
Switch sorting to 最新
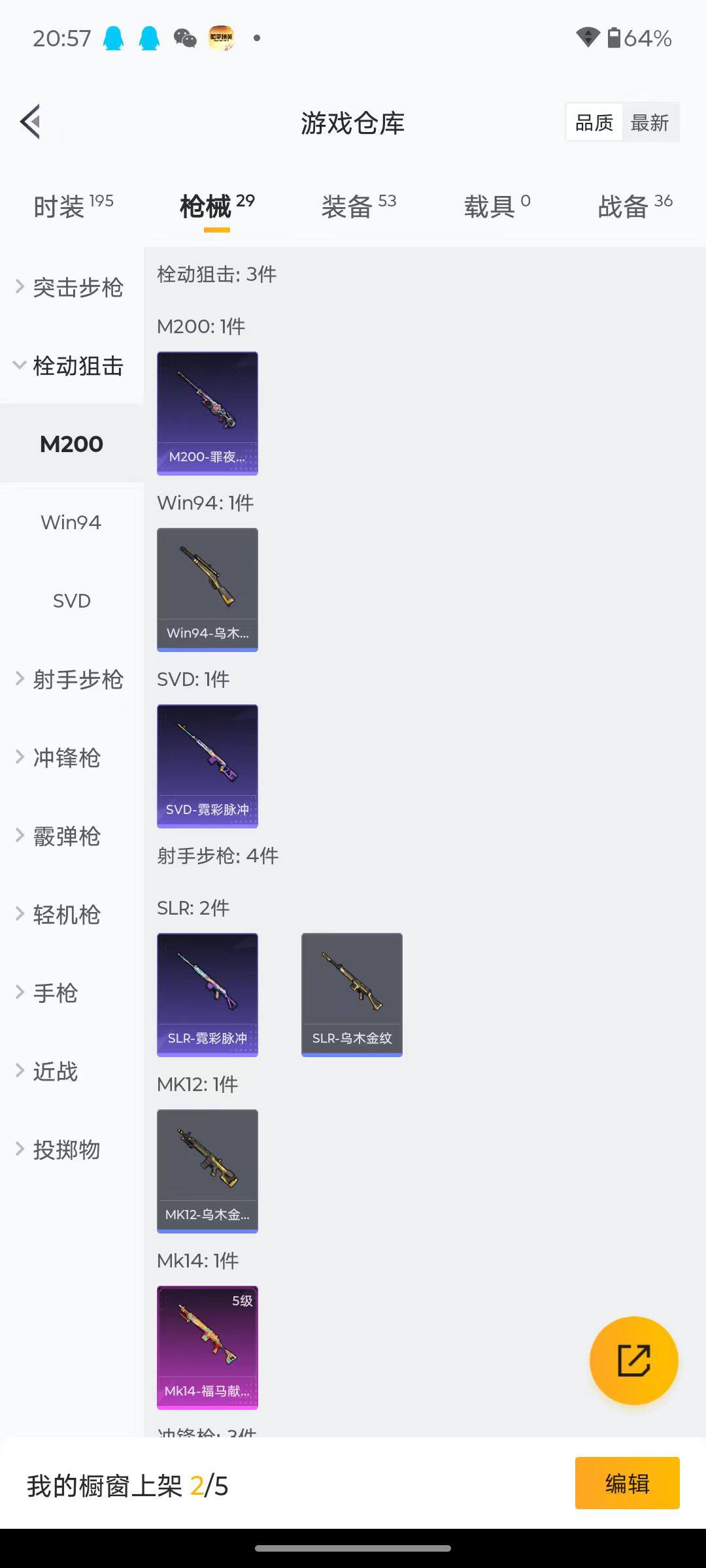(x=650, y=122)
